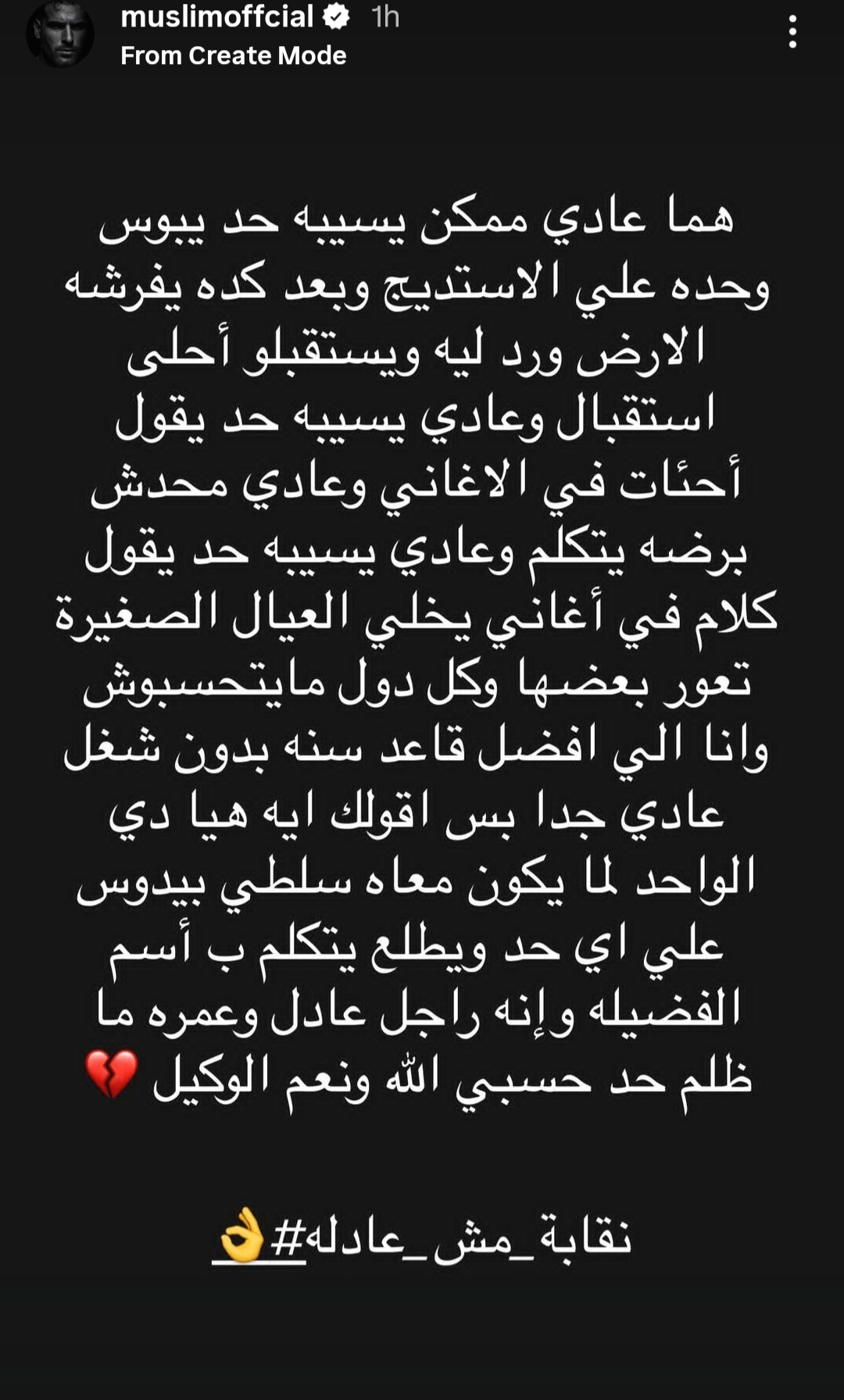Open muslimoffcial's profile picture
Image resolution: width=844 pixels, height=1400 pixels.
pyautogui.click(x=59, y=34)
